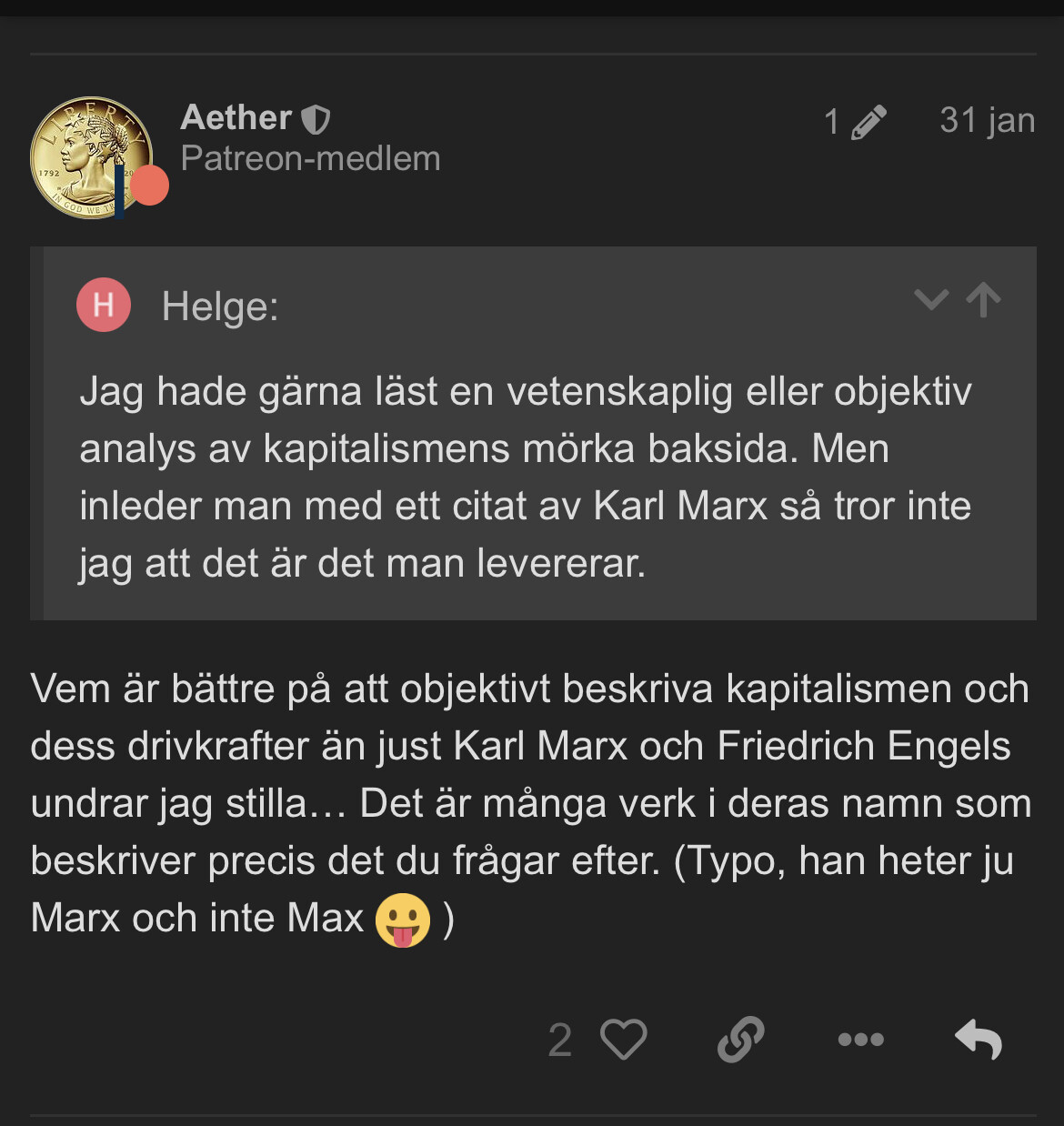The height and width of the screenshot is (1126, 1064).
Task: View who liked this post
Action: coord(560,1040)
